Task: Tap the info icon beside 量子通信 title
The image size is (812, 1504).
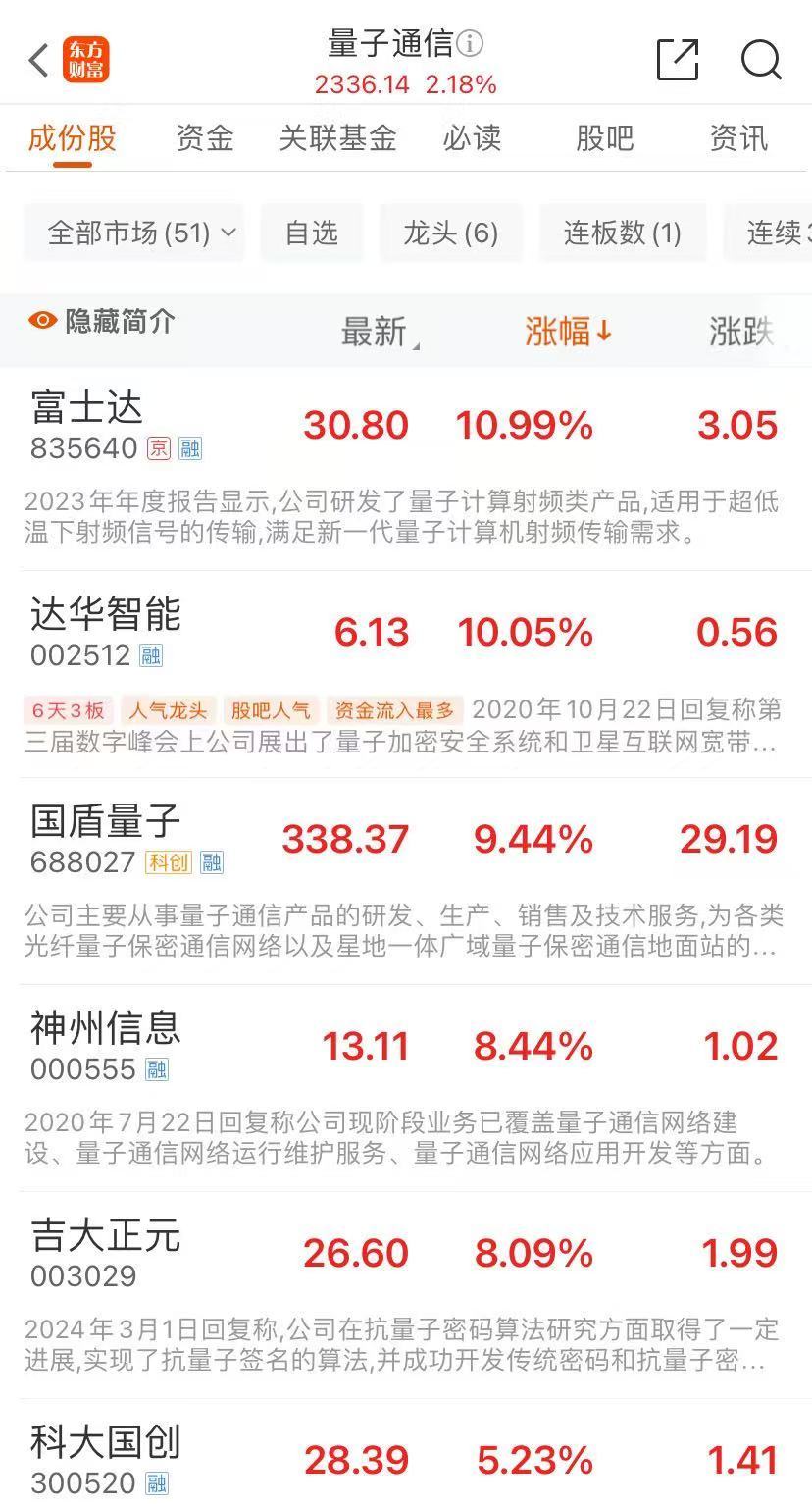Action: (472, 45)
